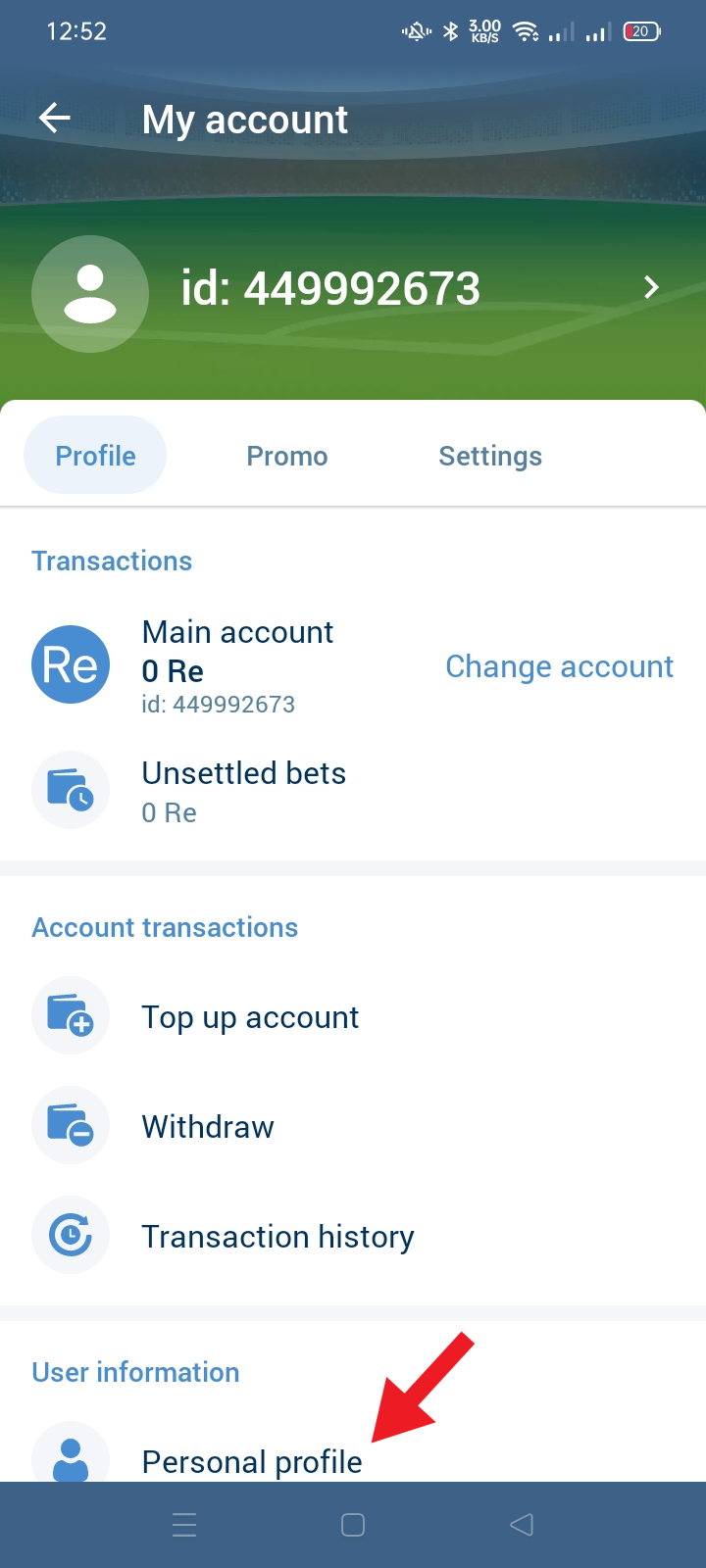
Task: Open Top up account
Action: (353, 1016)
